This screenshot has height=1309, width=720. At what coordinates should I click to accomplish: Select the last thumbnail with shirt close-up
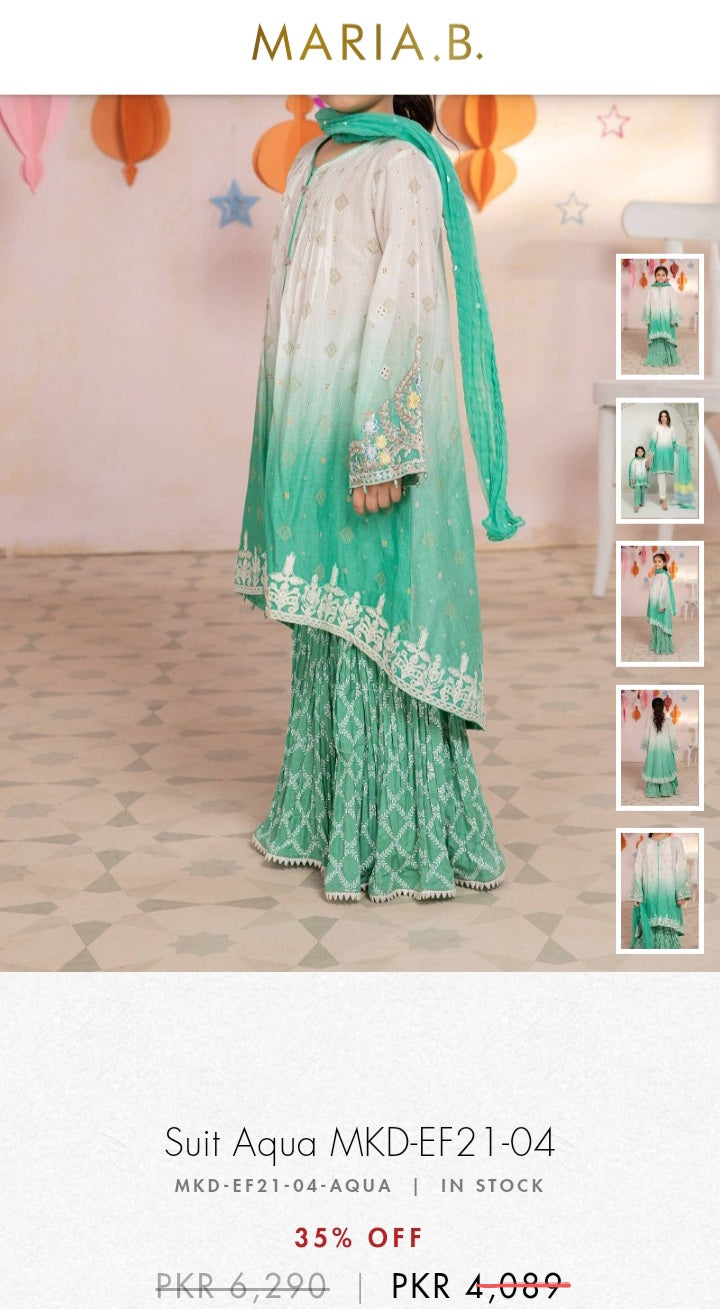pos(660,890)
